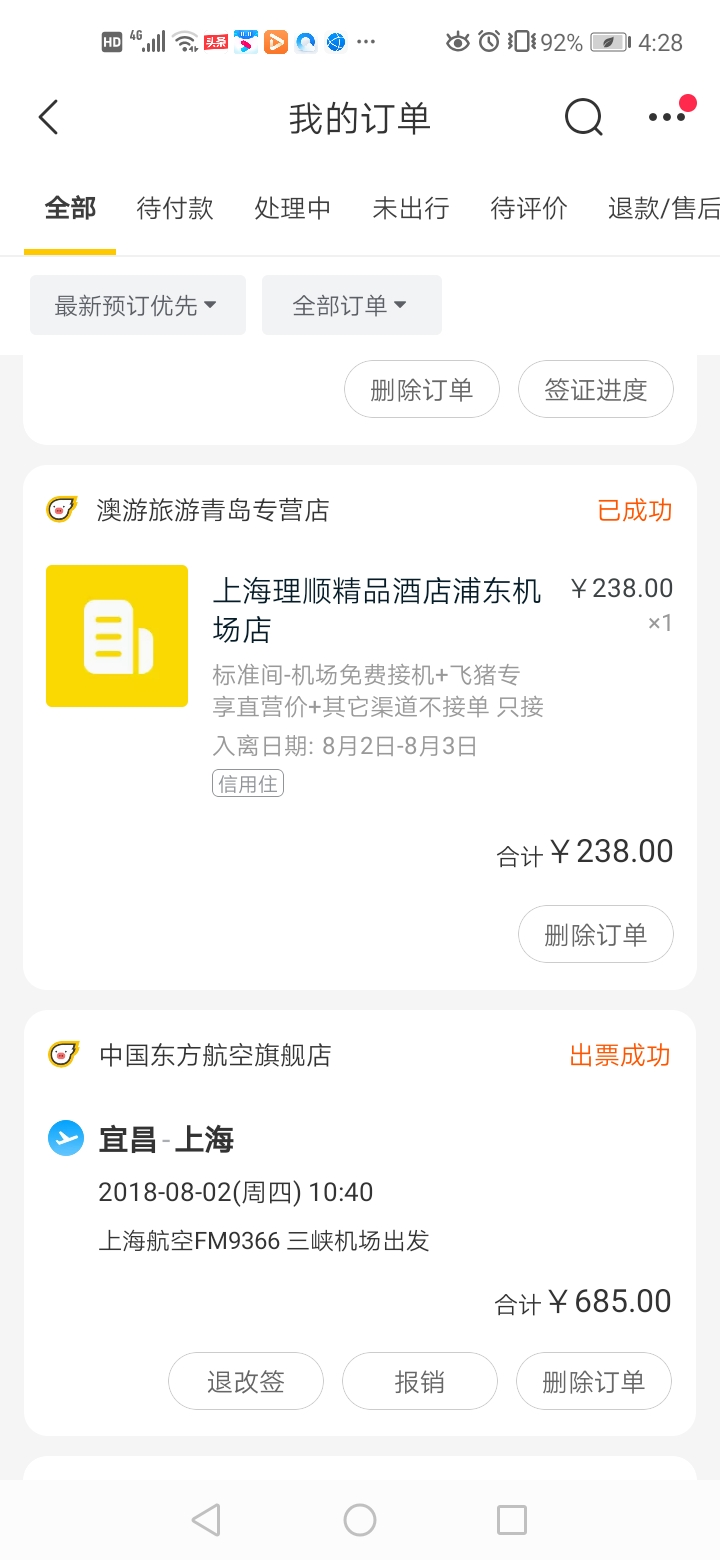Switch to the 待评价 tab
The height and width of the screenshot is (1560, 720).
[x=528, y=208]
